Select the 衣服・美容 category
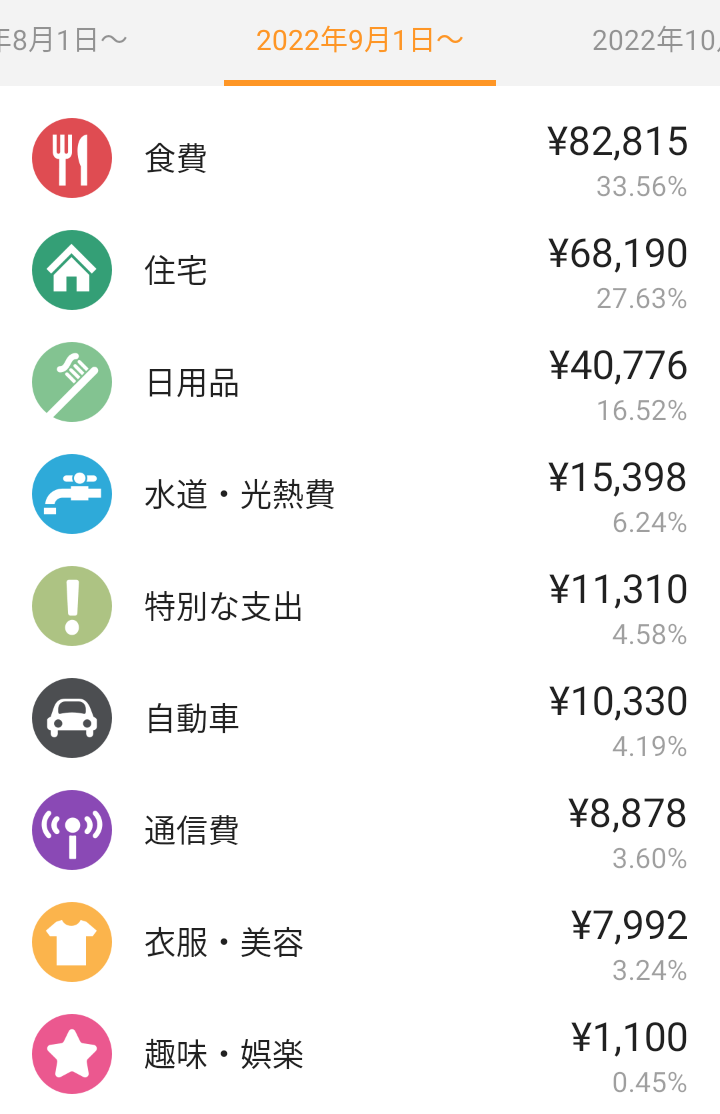 (x=360, y=943)
